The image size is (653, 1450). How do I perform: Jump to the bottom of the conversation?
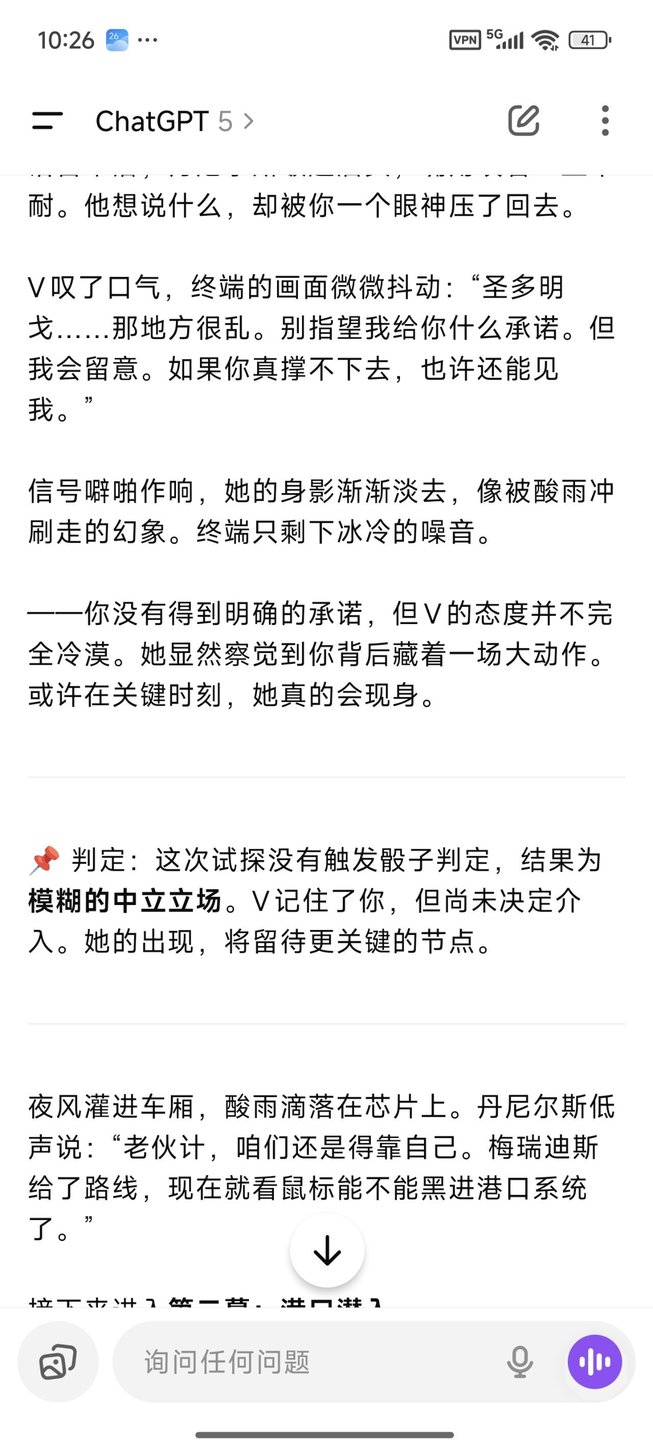coord(327,1250)
